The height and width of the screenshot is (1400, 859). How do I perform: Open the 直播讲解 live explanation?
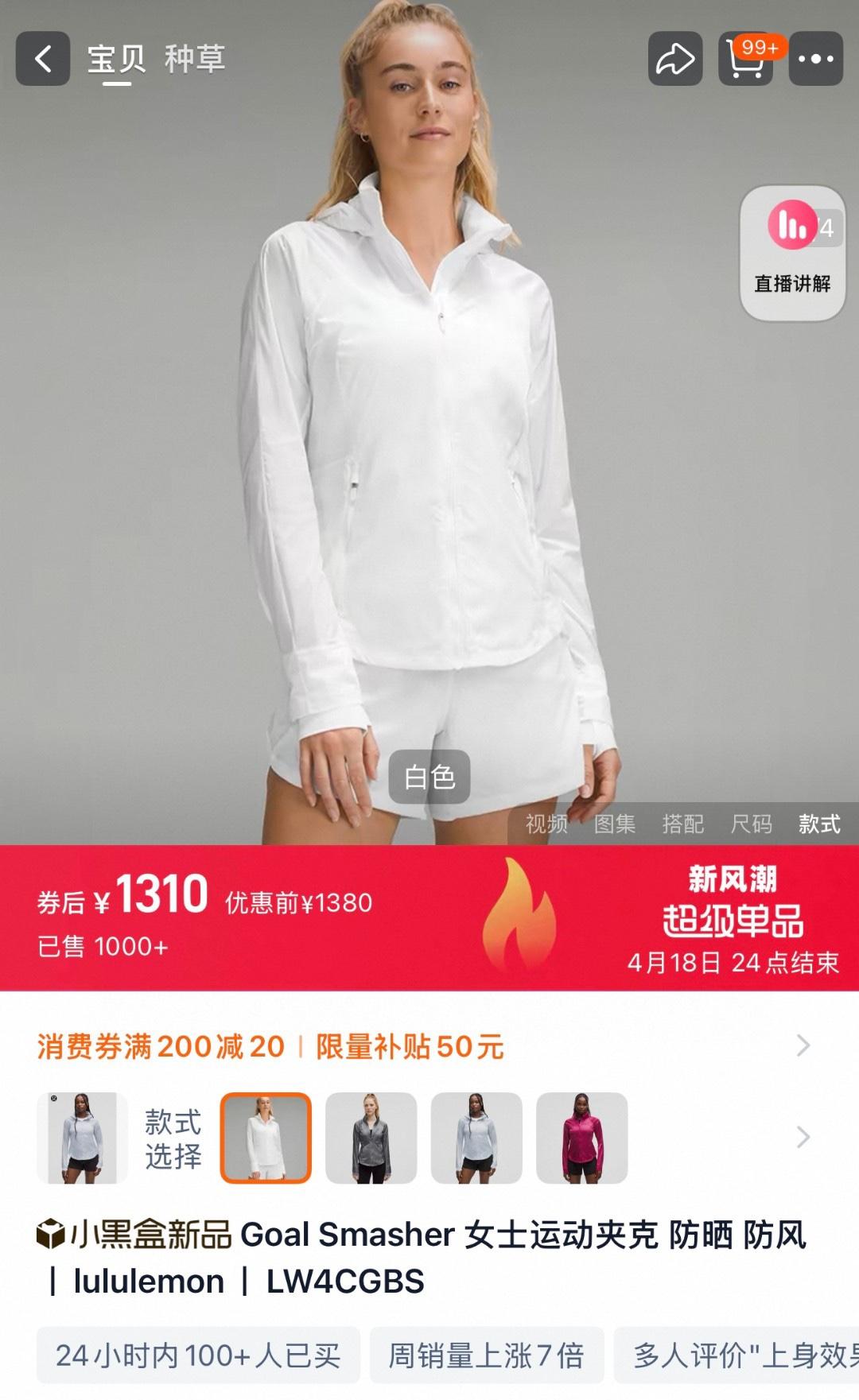pos(792,253)
